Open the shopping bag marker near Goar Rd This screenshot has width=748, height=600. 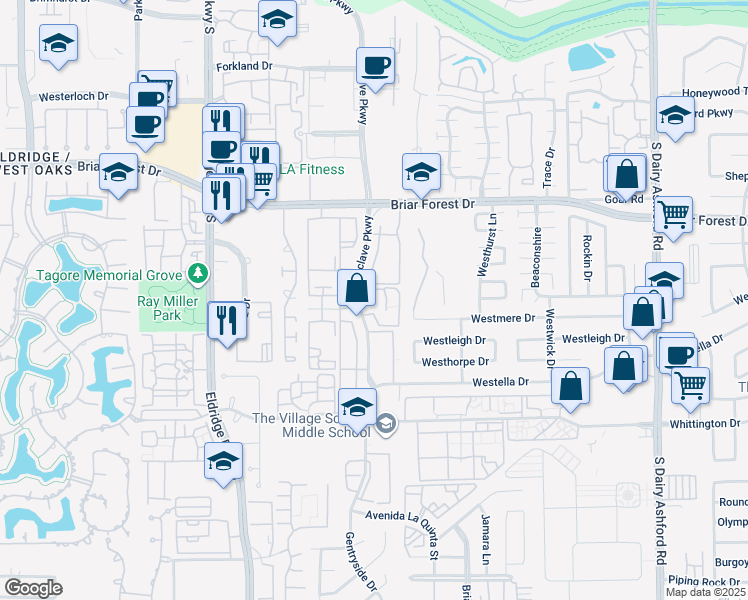coord(626,174)
